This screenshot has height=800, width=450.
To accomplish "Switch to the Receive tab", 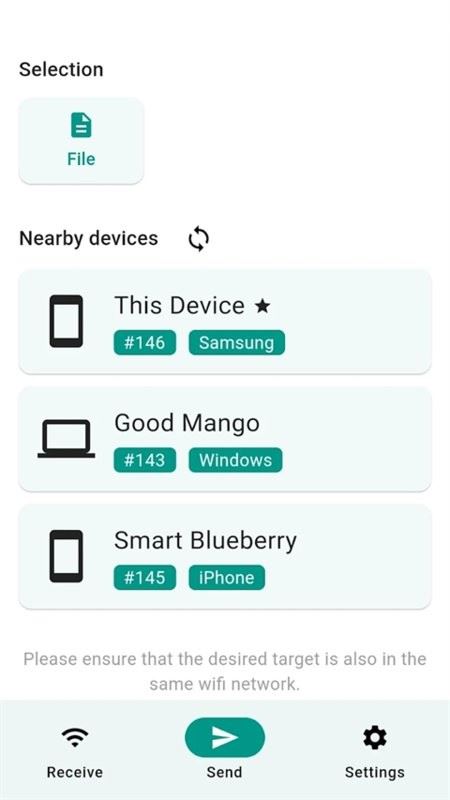I will point(74,753).
